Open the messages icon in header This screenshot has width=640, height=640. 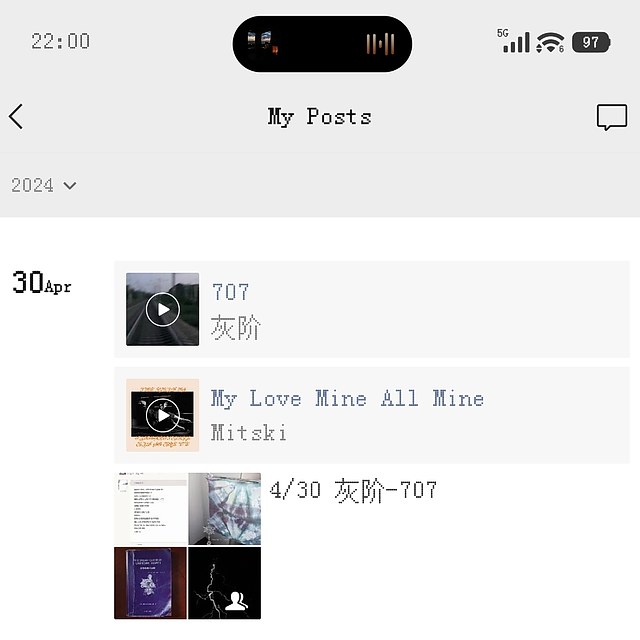click(x=611, y=117)
